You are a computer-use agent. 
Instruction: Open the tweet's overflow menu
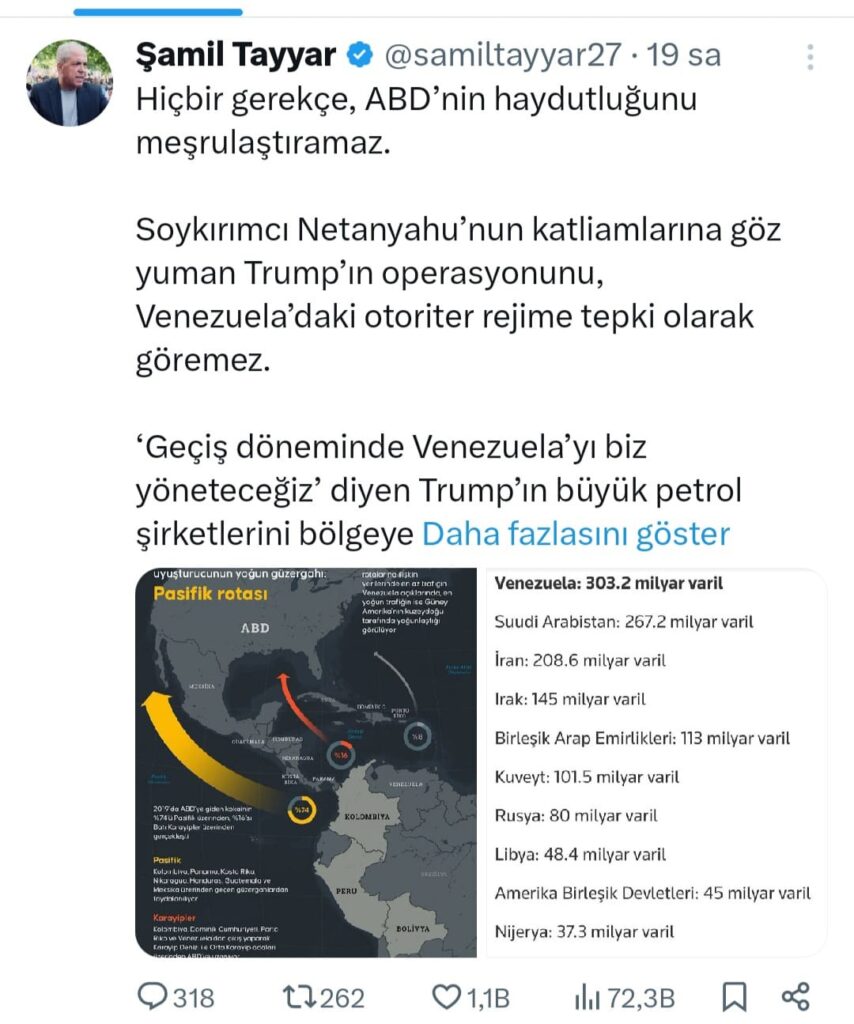pyautogui.click(x=809, y=56)
